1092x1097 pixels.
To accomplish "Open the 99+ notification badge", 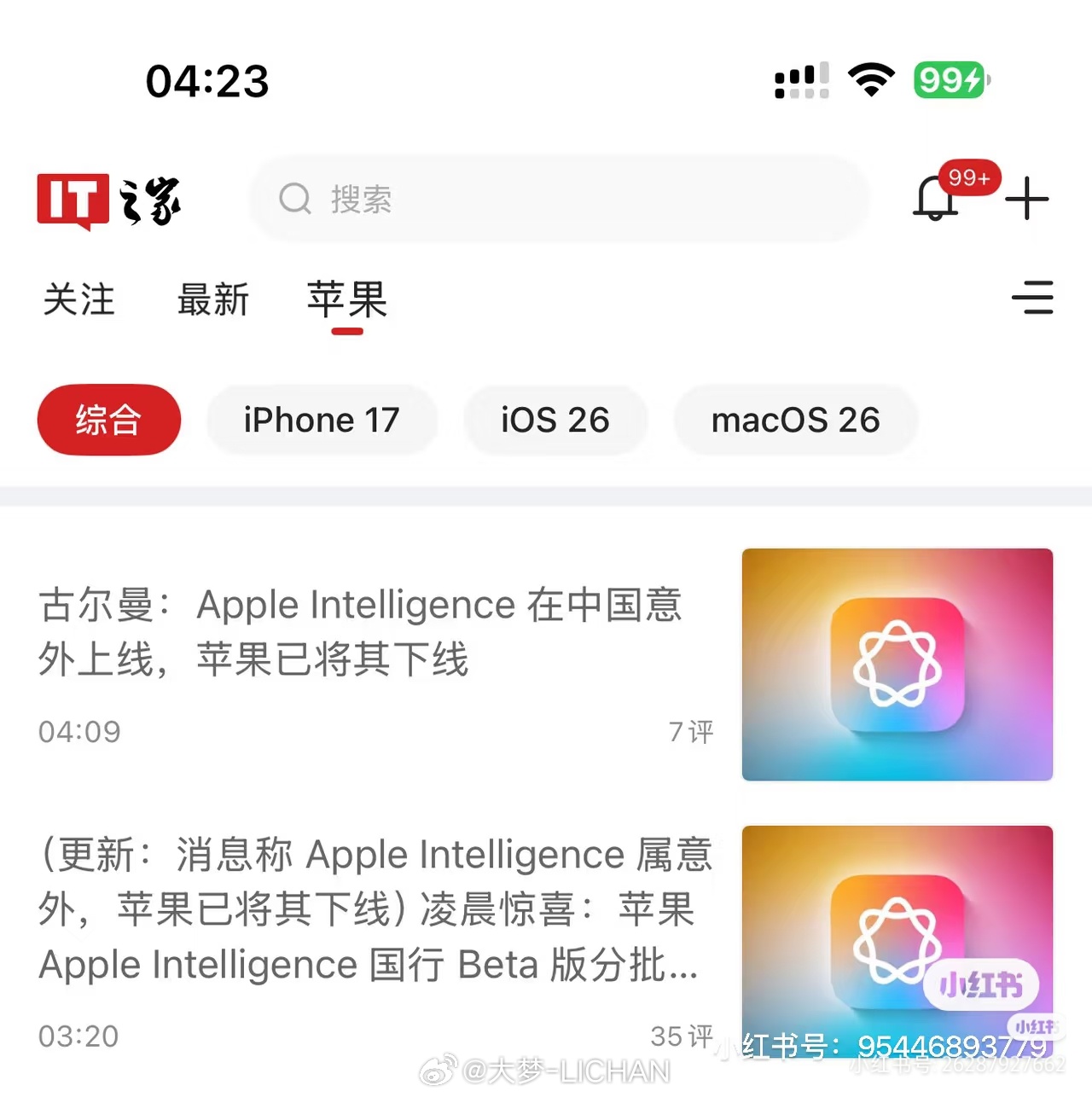I will [x=969, y=178].
